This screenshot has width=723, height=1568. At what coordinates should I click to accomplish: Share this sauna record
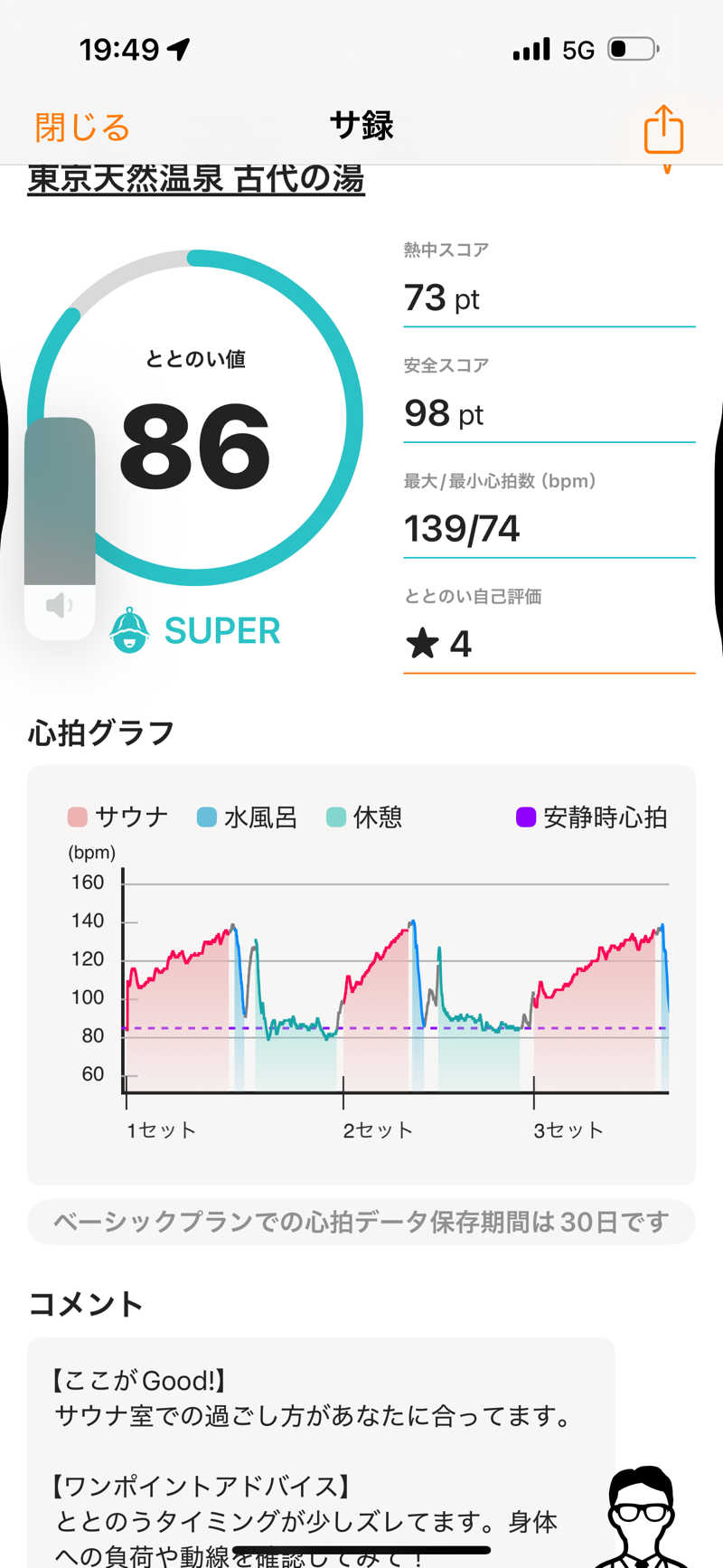click(x=663, y=129)
